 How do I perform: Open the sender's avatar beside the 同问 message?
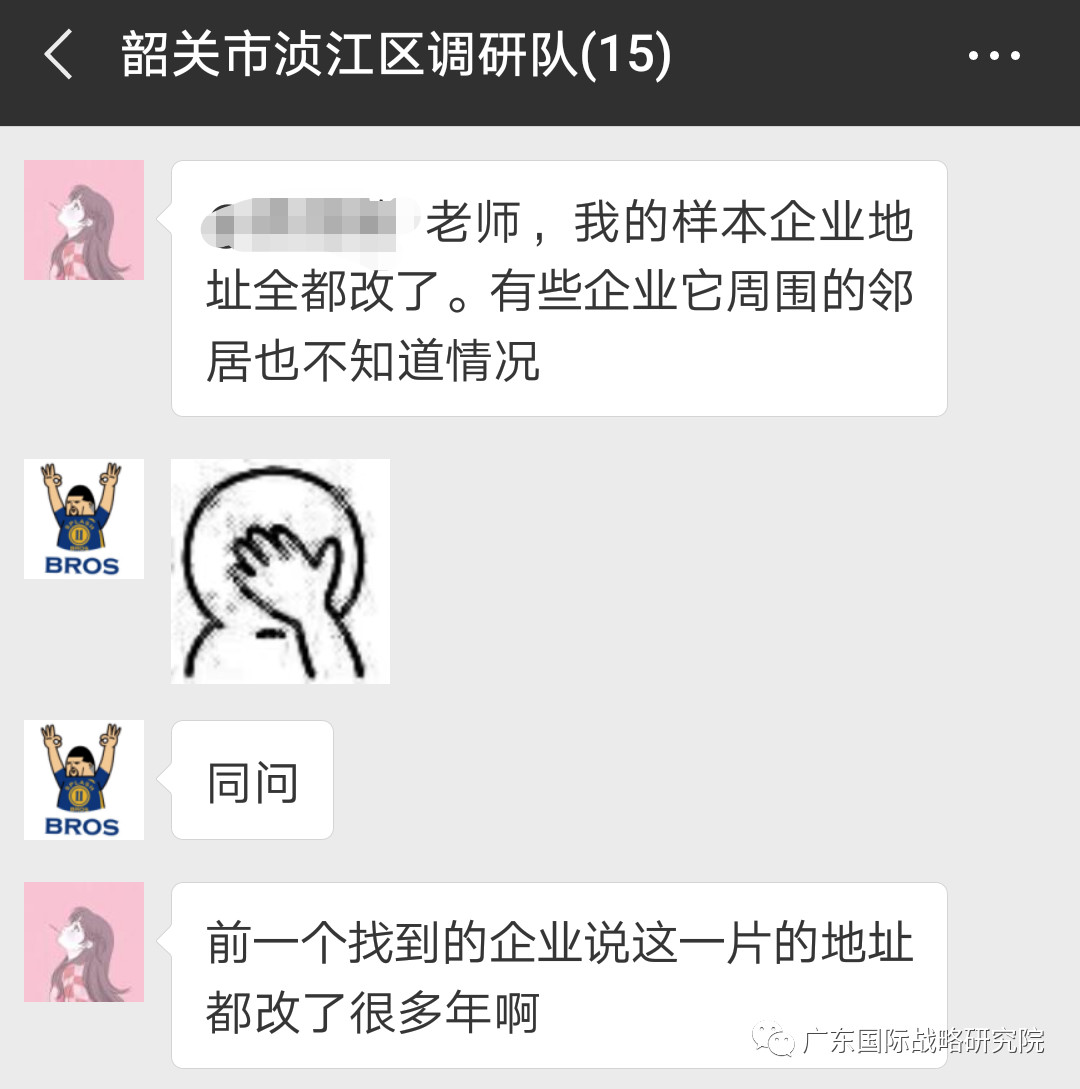tap(84, 780)
